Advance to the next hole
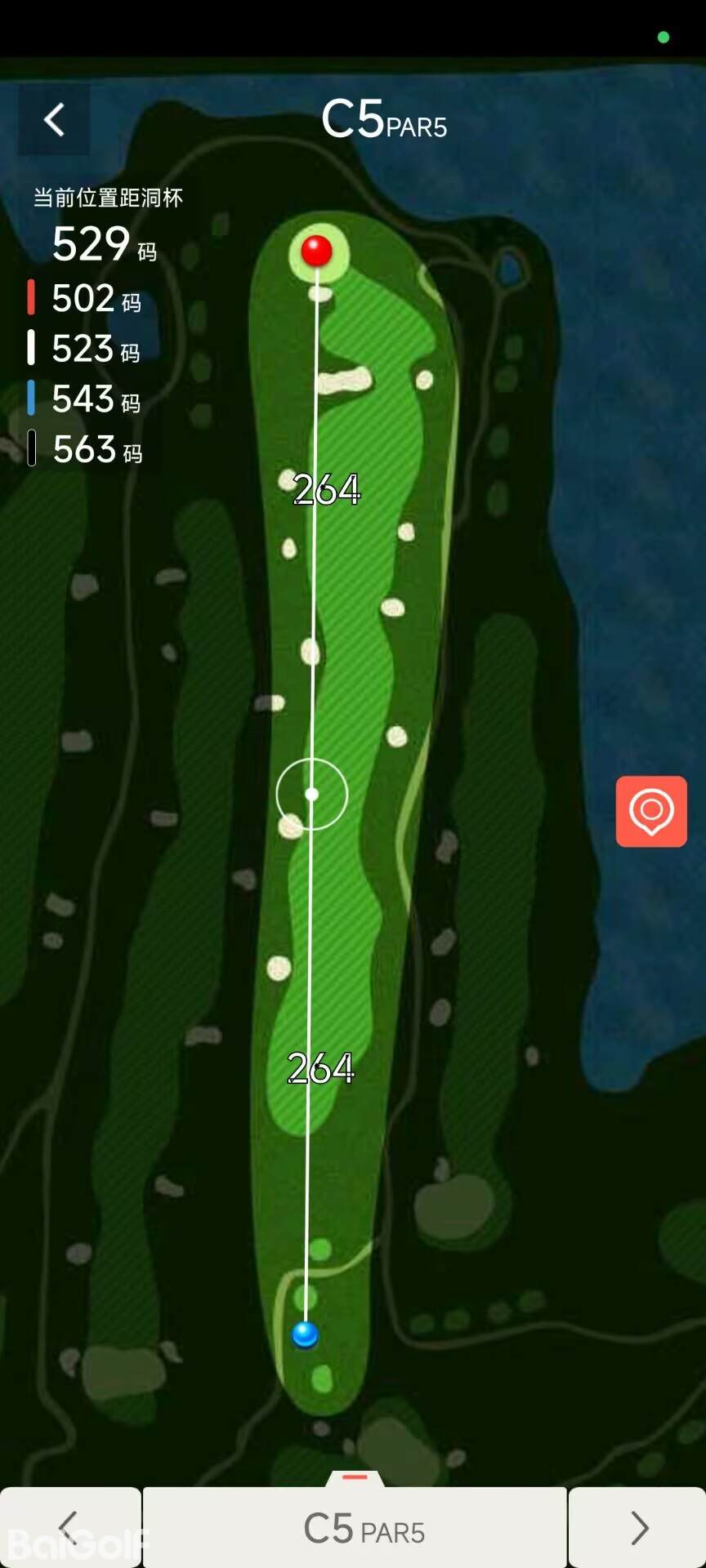The image size is (706, 1568). 637,1526
